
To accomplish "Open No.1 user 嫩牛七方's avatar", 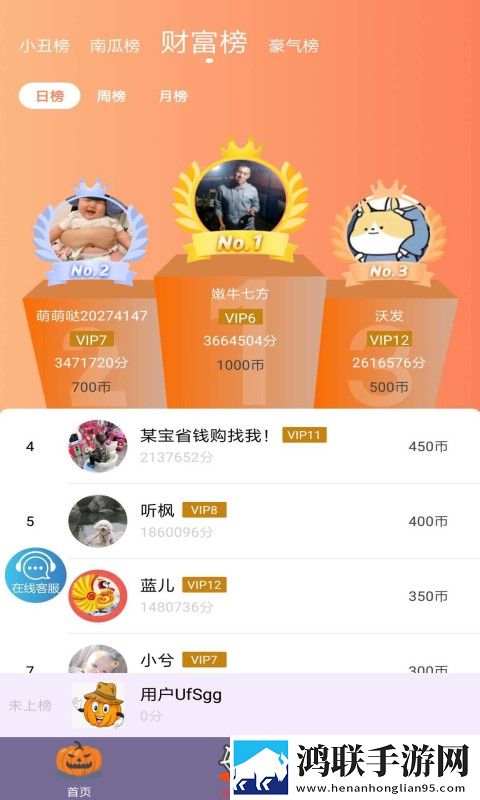I will coord(240,196).
